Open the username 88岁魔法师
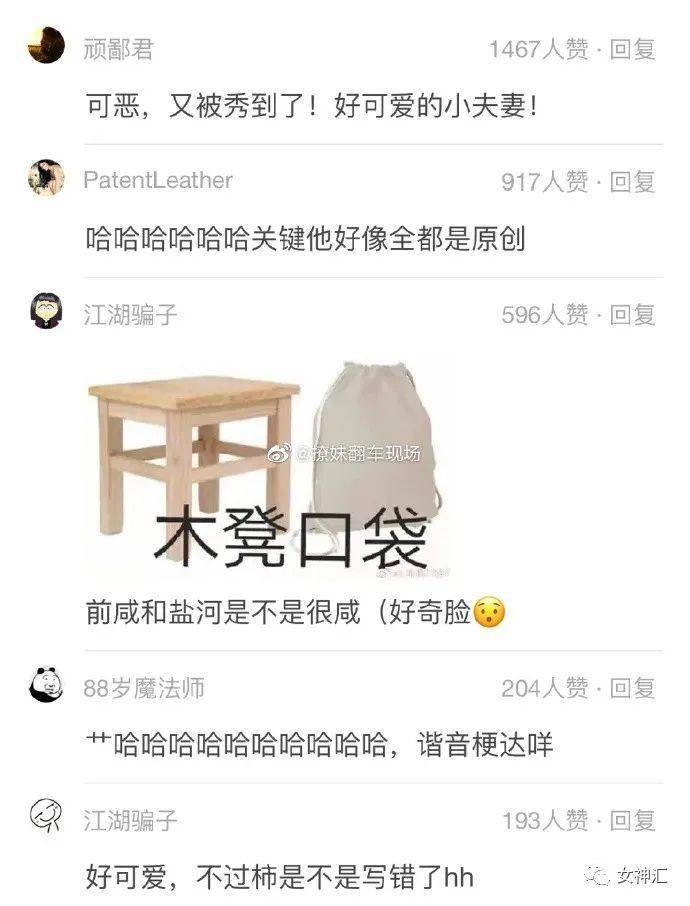 (x=145, y=688)
